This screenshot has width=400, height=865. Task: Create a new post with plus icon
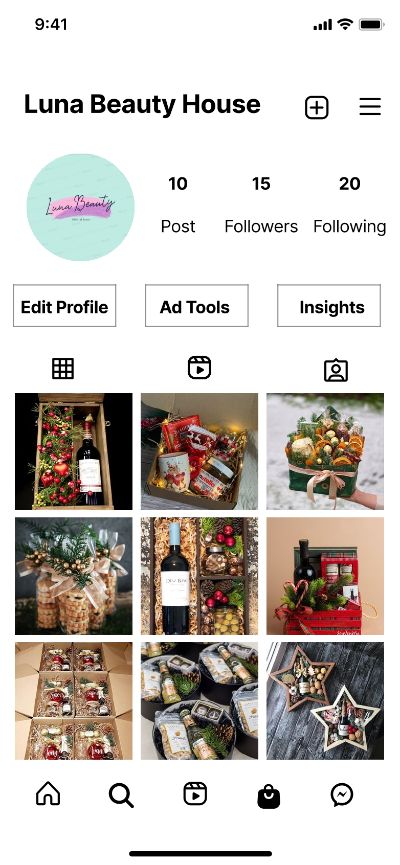317,107
